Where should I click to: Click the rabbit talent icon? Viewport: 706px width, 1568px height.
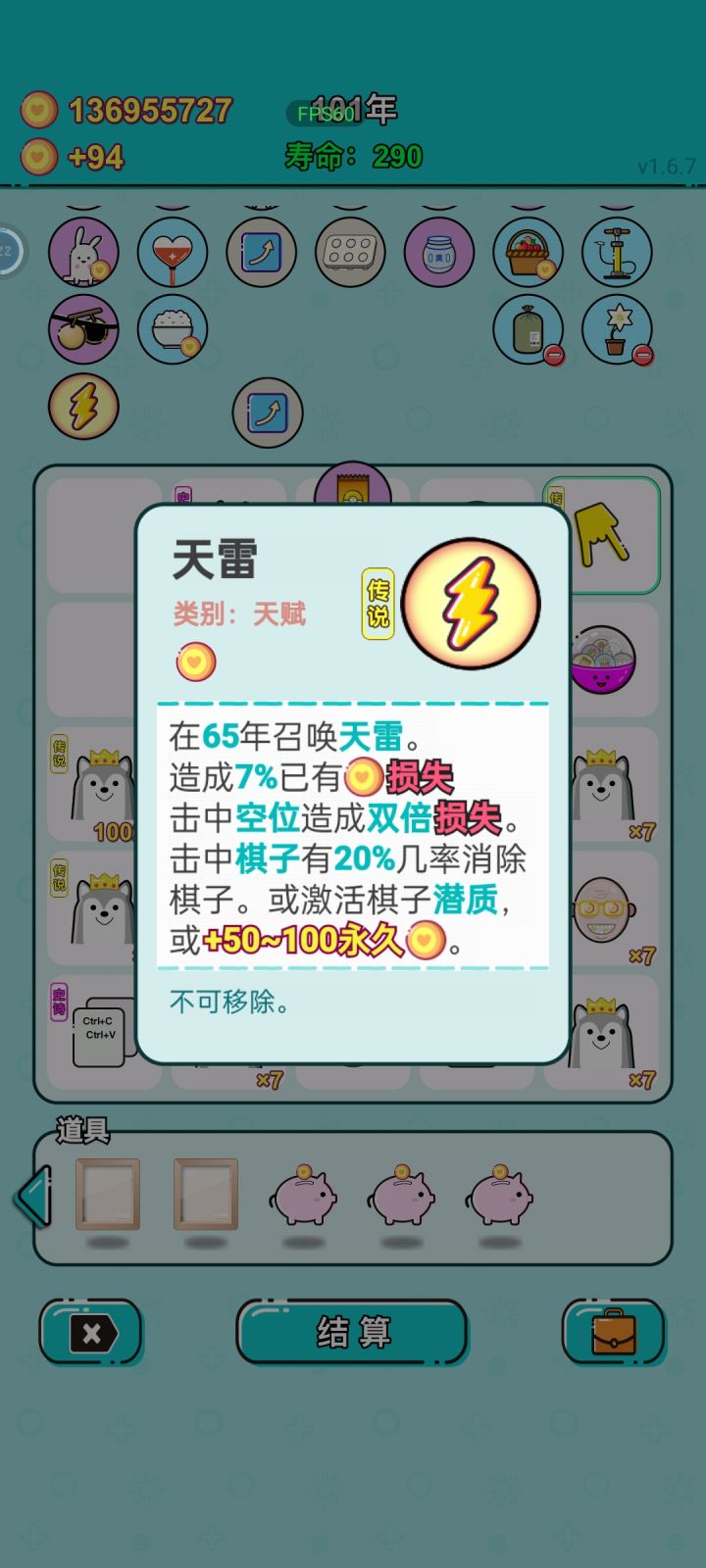(x=83, y=252)
